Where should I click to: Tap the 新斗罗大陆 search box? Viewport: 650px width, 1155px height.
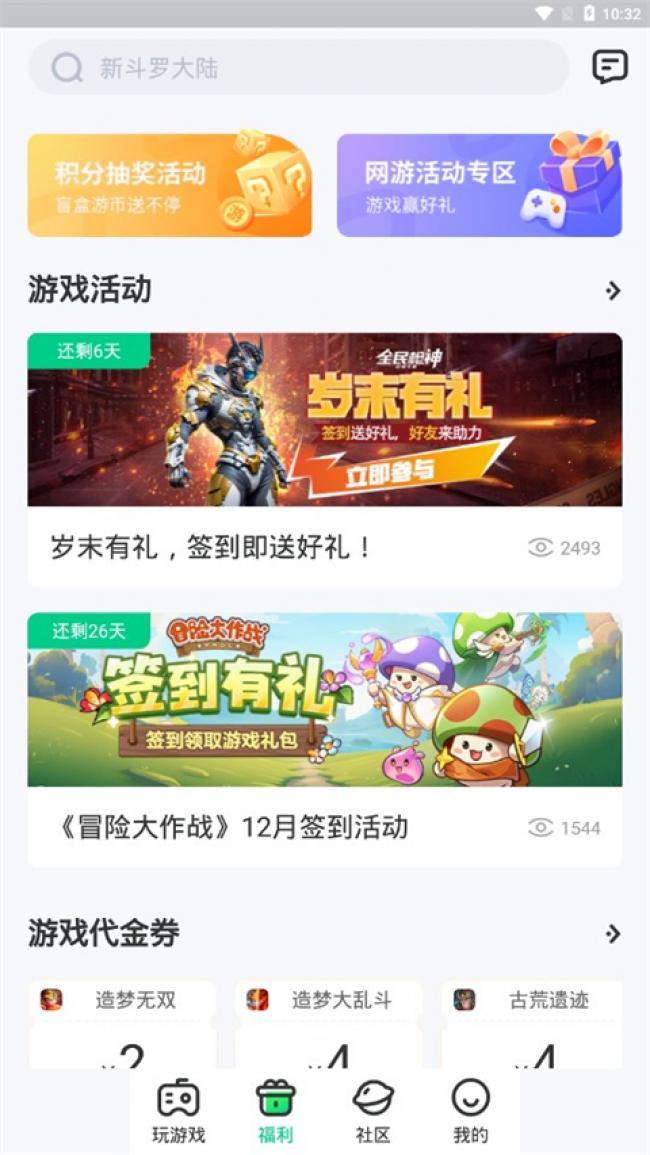(298, 68)
